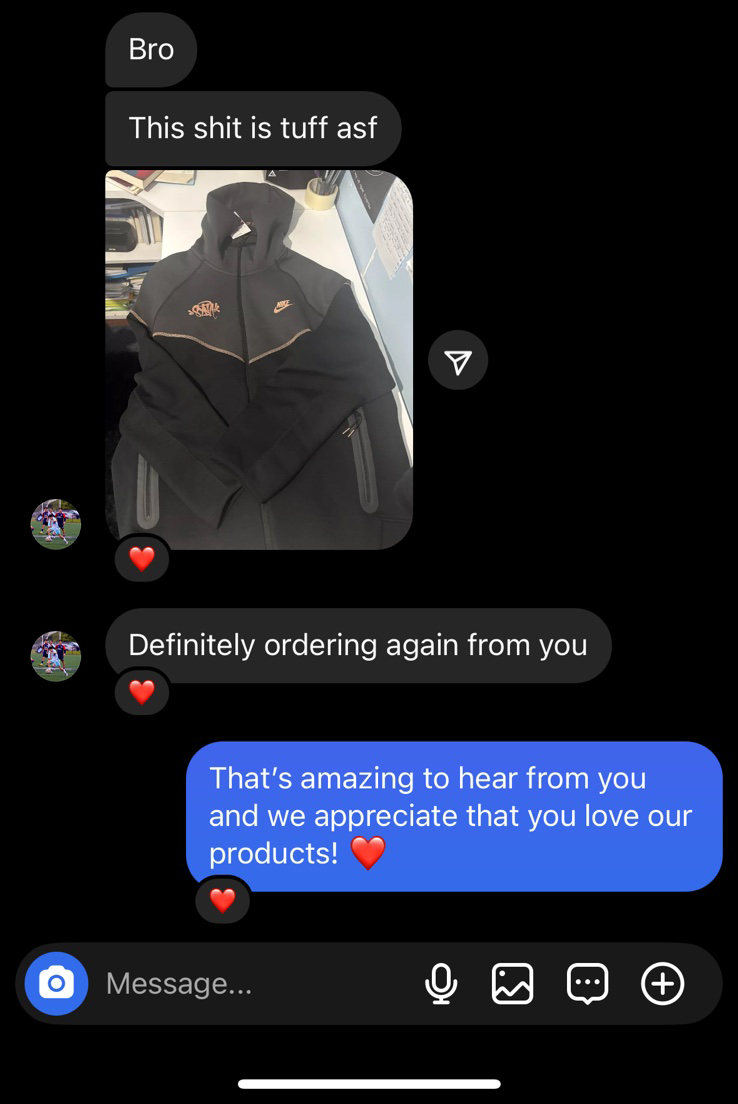Open the plus more options button
The width and height of the screenshot is (738, 1104).
point(662,984)
